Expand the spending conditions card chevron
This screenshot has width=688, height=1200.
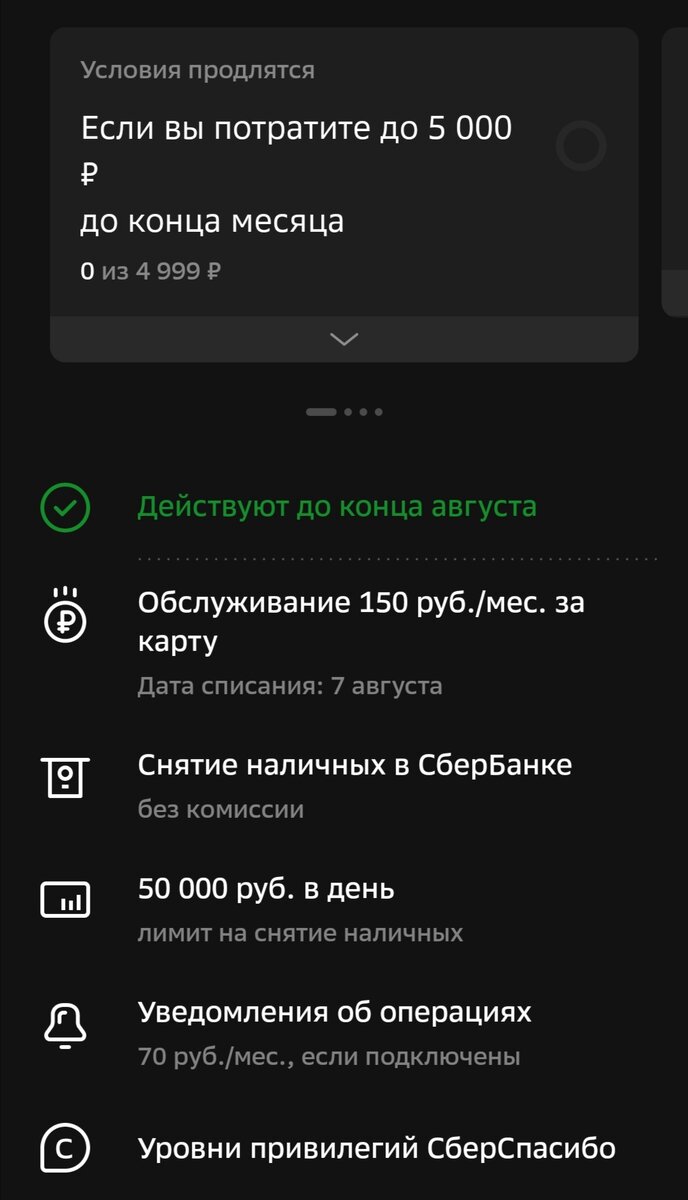point(344,340)
